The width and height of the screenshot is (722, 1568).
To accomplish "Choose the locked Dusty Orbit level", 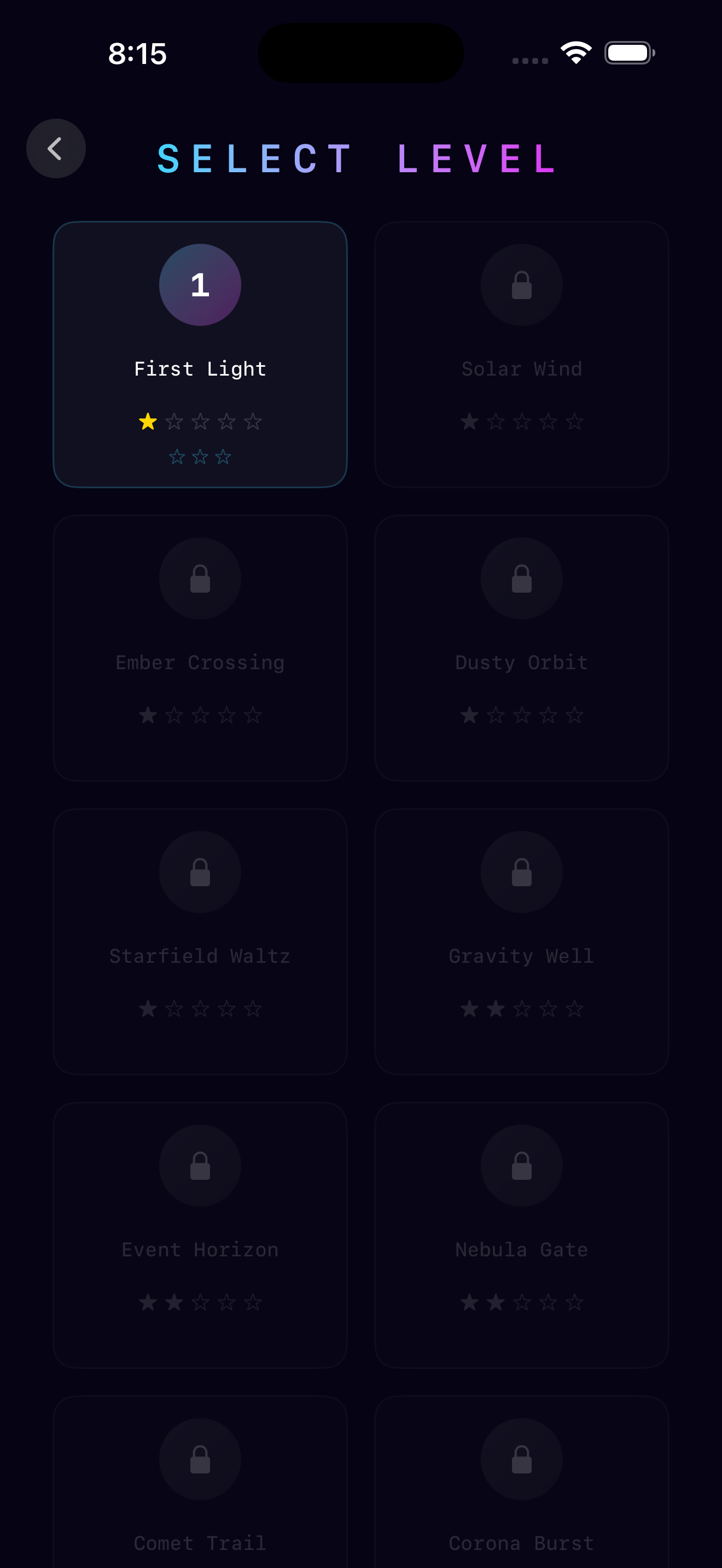I will click(x=521, y=648).
